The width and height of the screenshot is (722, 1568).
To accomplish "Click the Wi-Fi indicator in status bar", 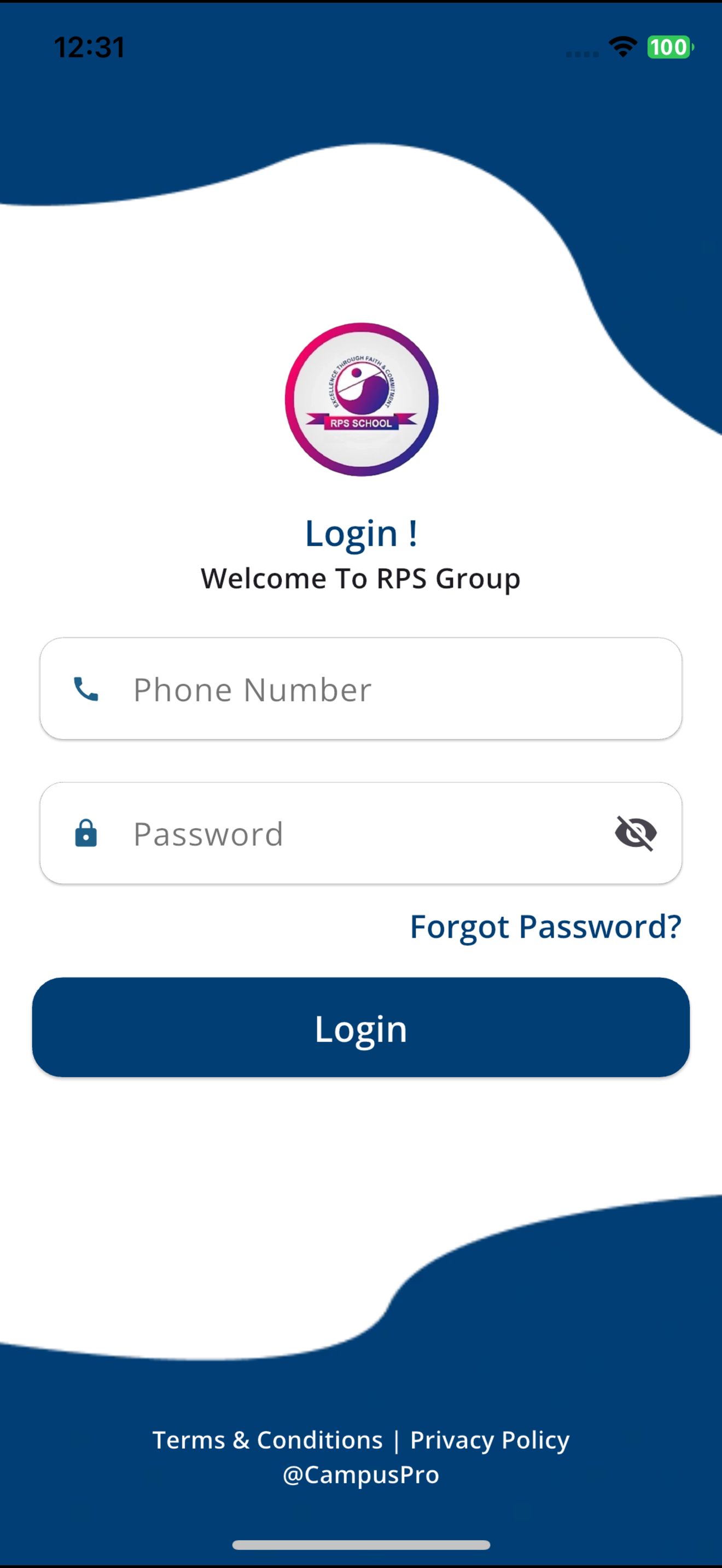I will [621, 48].
